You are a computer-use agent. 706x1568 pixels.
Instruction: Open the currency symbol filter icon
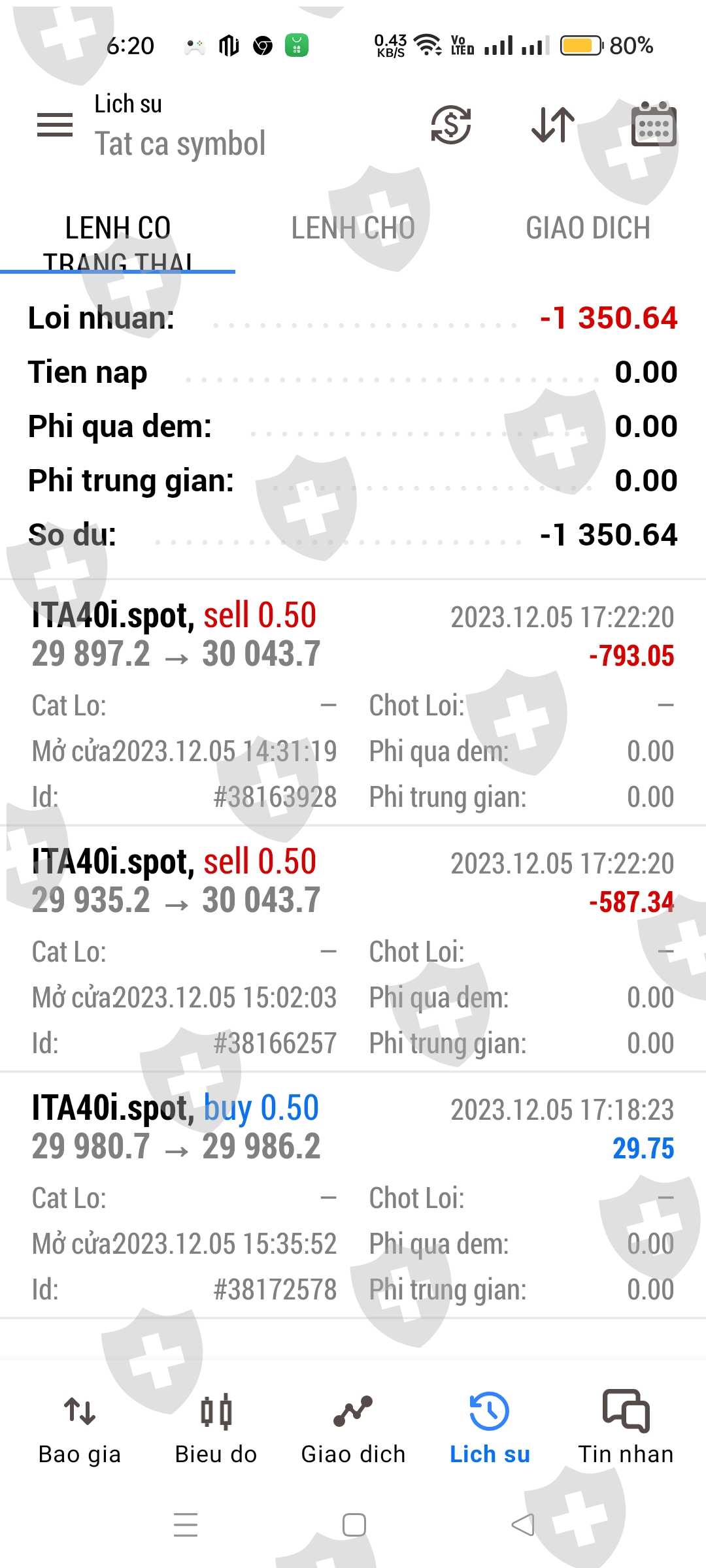(451, 124)
